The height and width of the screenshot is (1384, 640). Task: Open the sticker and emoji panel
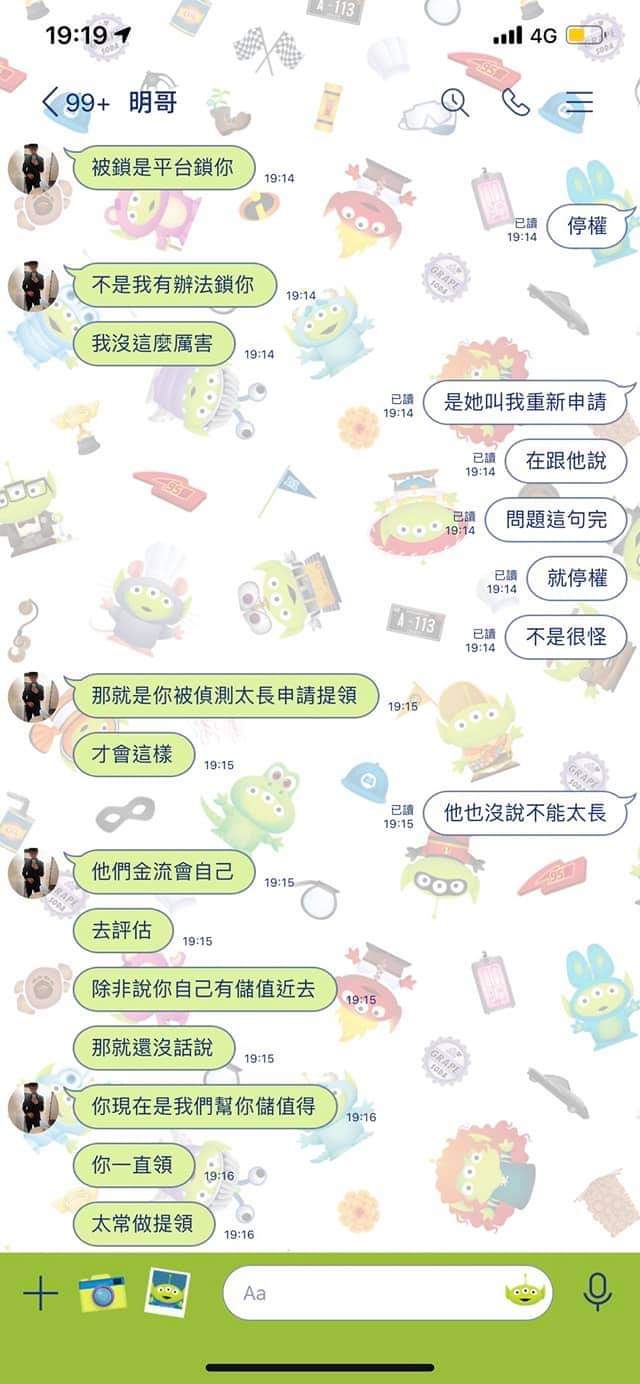525,1293
